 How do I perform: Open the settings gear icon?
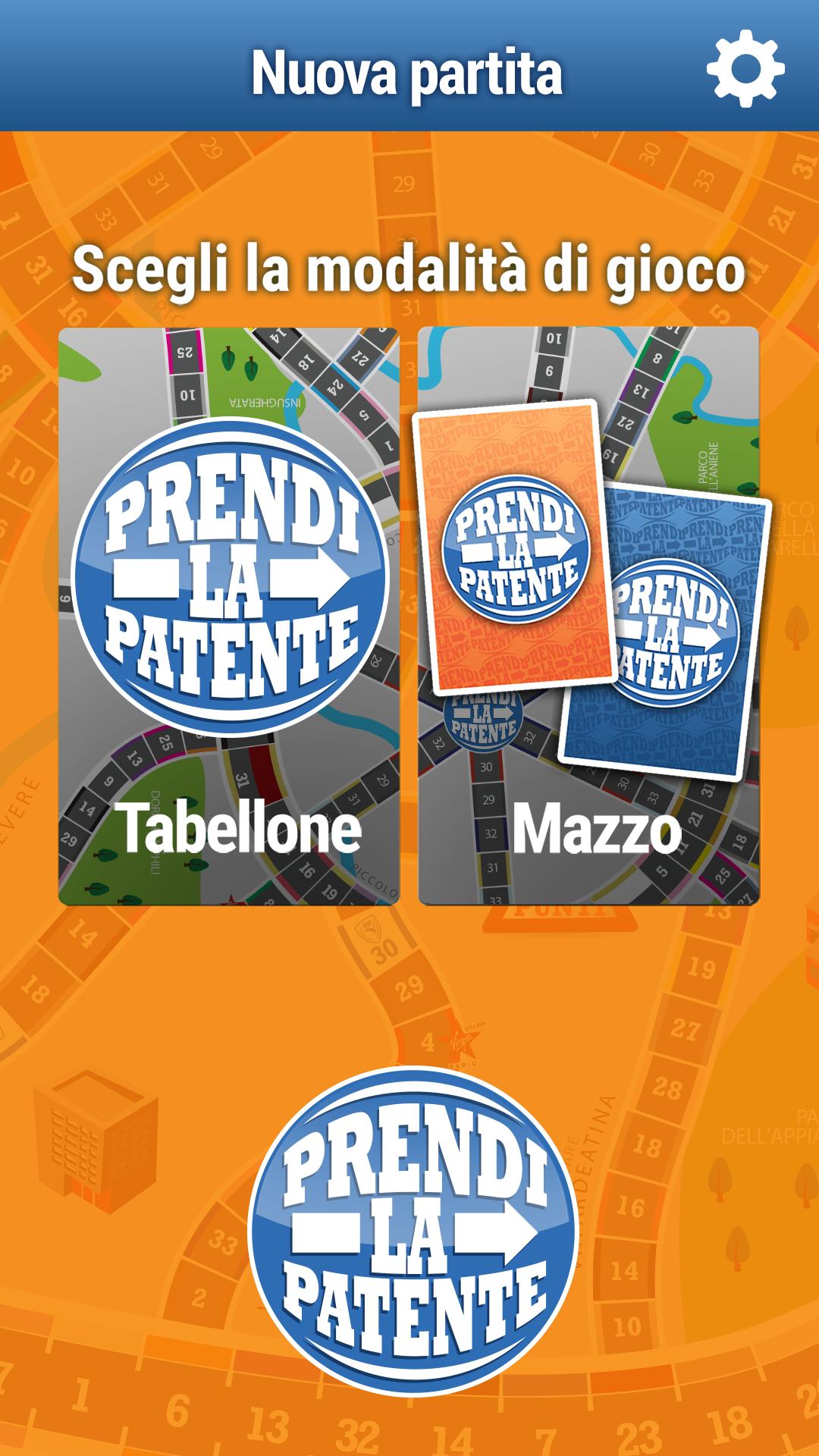pyautogui.click(x=745, y=68)
